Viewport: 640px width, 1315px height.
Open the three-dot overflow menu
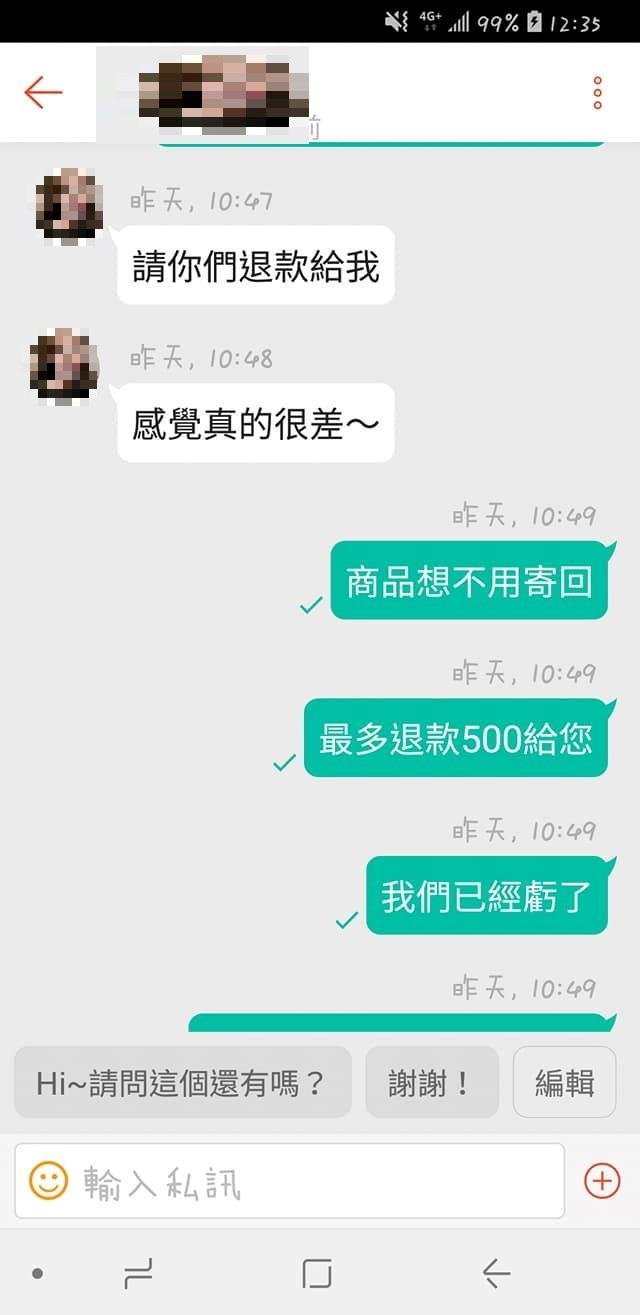click(597, 92)
